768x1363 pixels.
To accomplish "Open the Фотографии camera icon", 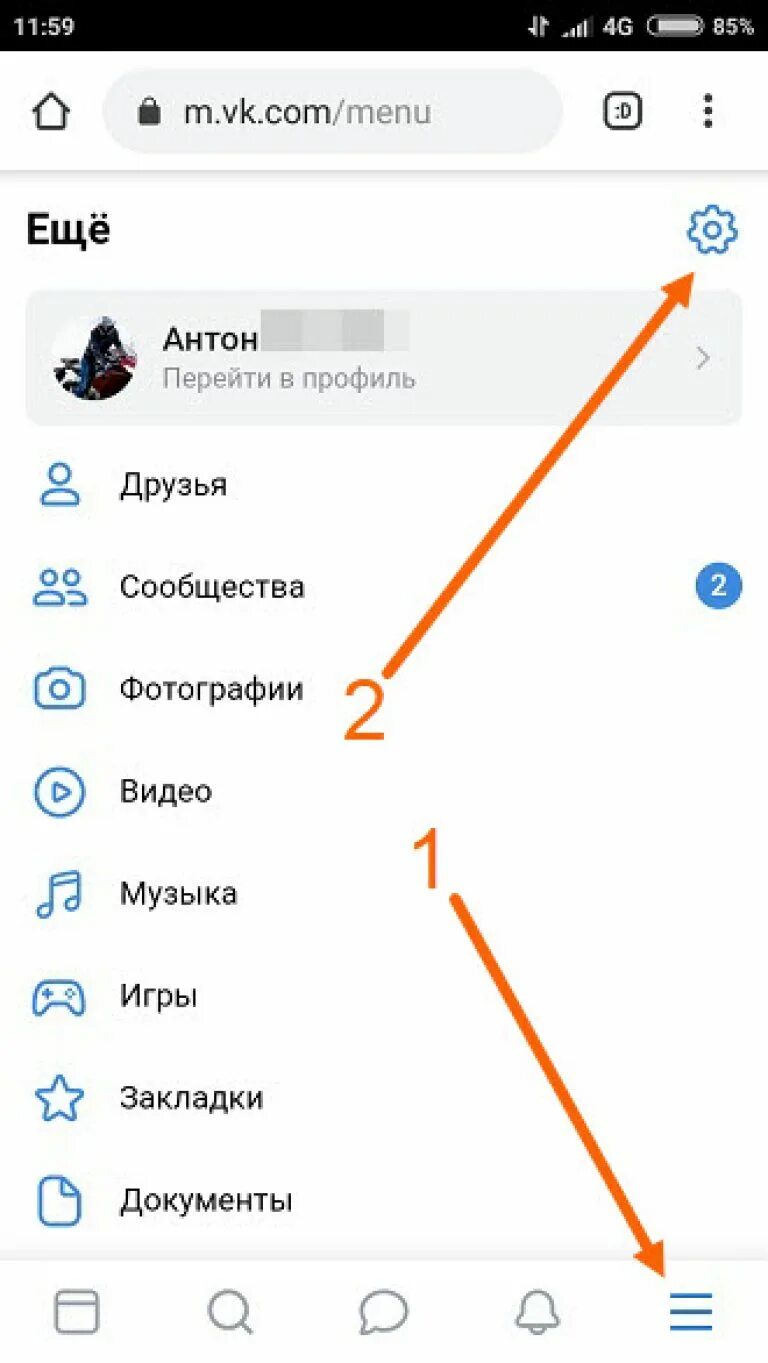I will pyautogui.click(x=60, y=689).
